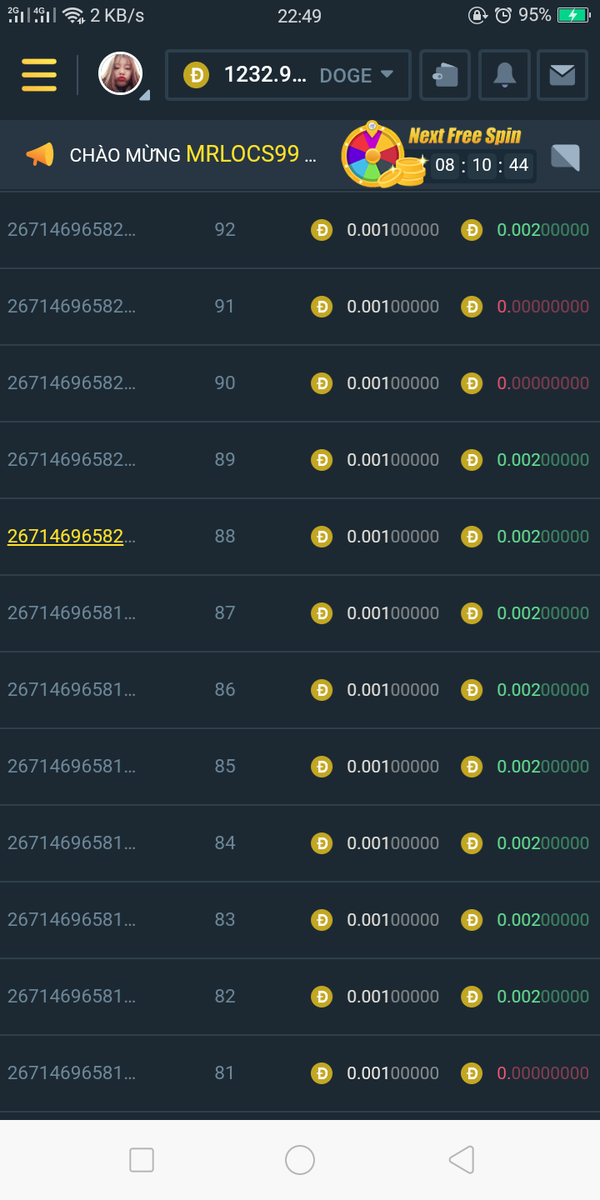This screenshot has width=600, height=1200.
Task: View details of bet number 90
Action: point(71,383)
